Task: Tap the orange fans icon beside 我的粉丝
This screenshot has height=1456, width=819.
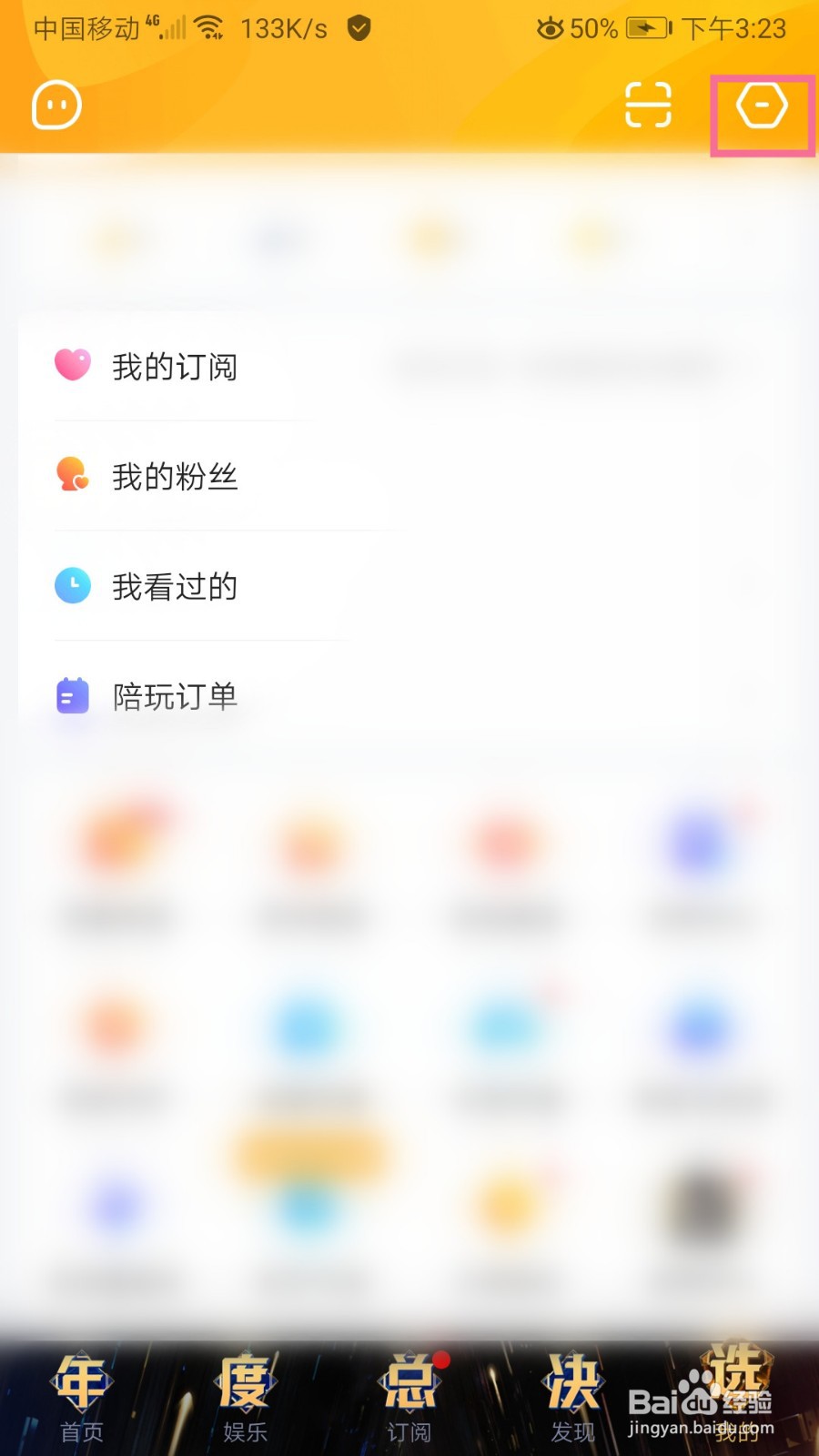Action: [73, 475]
